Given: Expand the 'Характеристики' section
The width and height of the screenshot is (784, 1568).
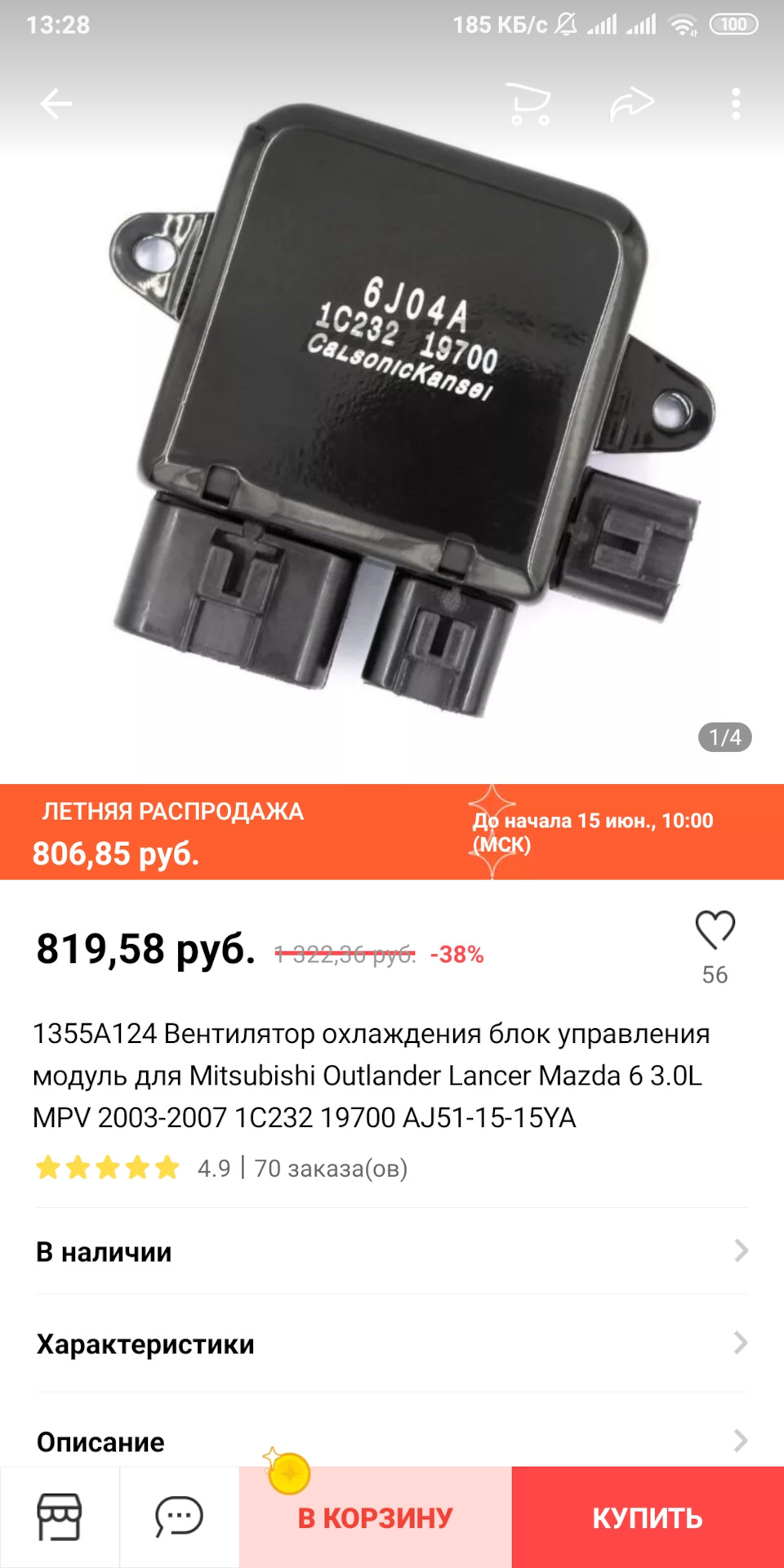Looking at the screenshot, I should [x=392, y=1343].
